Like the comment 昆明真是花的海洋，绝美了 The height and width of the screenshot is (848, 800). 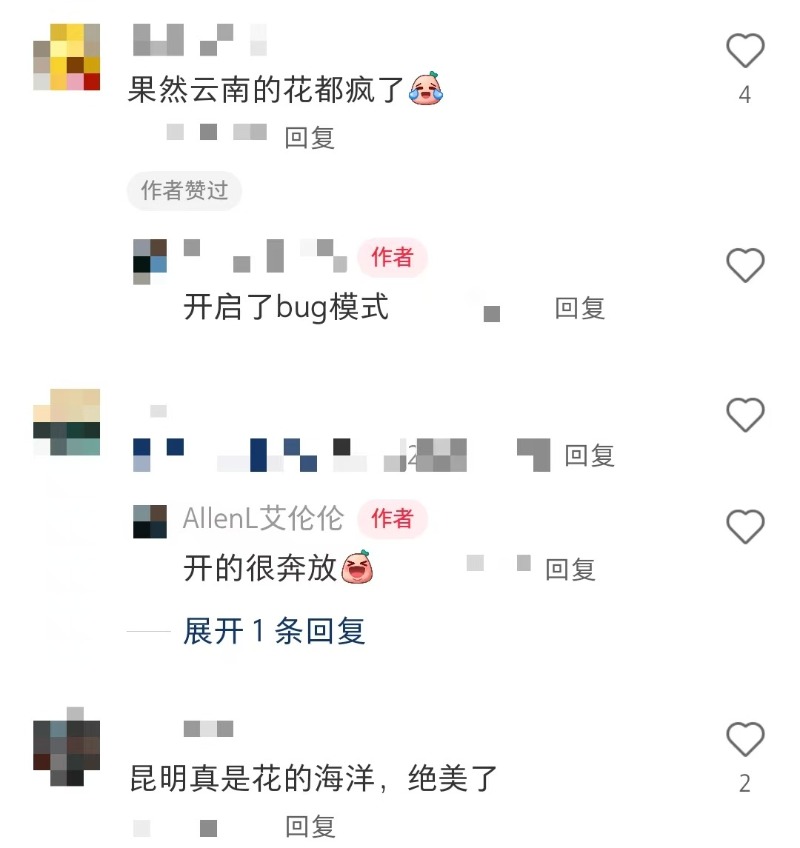744,740
